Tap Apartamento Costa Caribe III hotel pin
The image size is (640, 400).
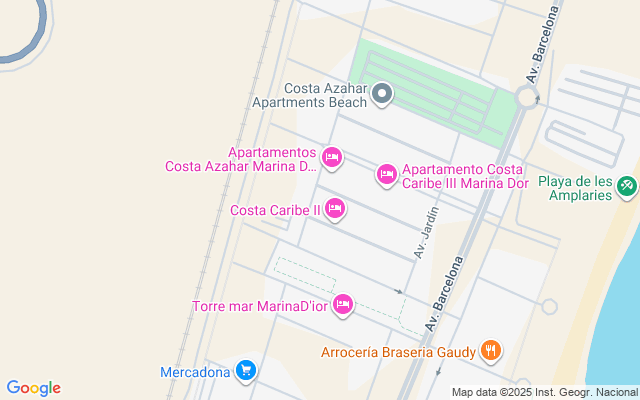387,175
